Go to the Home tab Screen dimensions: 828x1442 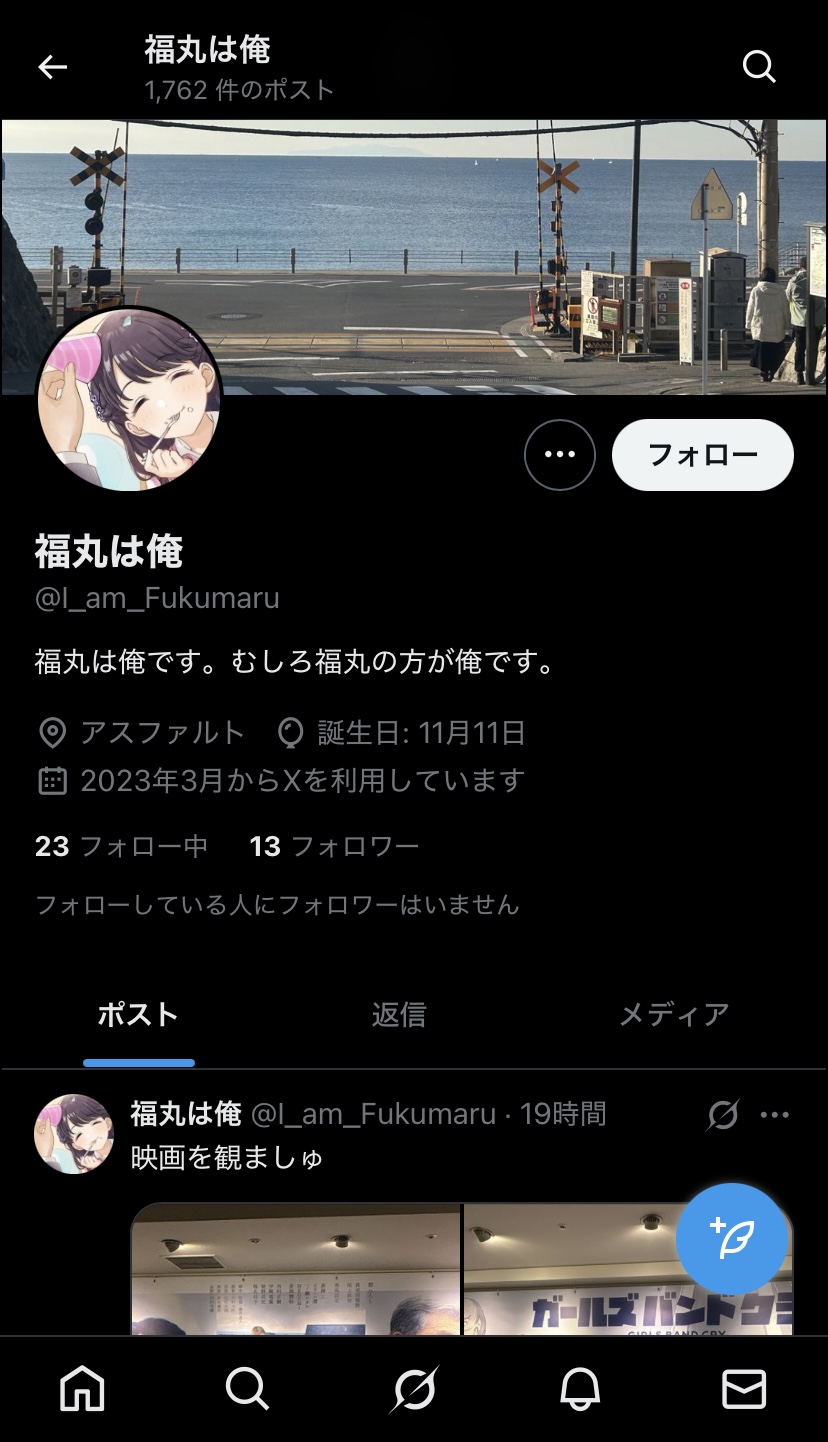pyautogui.click(x=82, y=1389)
